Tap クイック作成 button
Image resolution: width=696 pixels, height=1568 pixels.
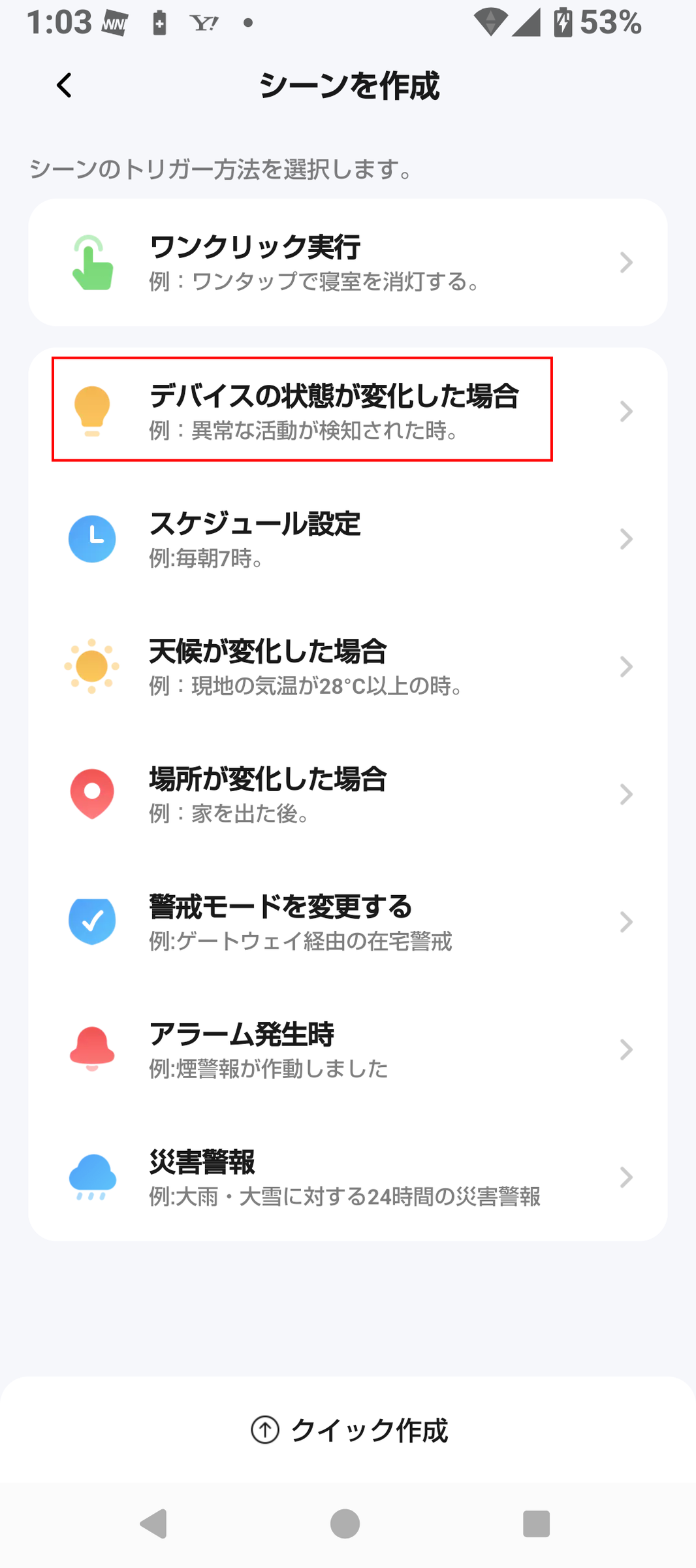pos(349,1430)
